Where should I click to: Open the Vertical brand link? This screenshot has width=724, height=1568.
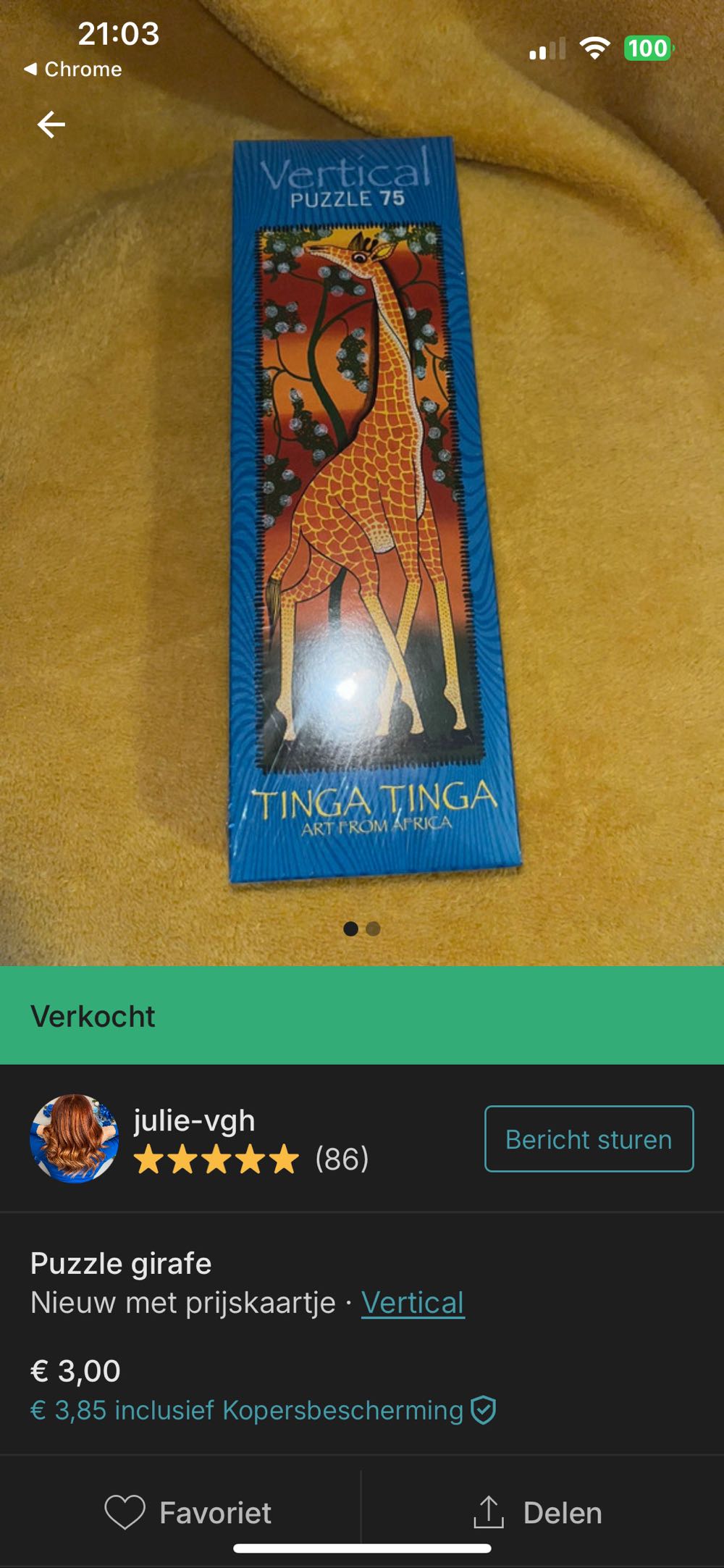point(412,1302)
